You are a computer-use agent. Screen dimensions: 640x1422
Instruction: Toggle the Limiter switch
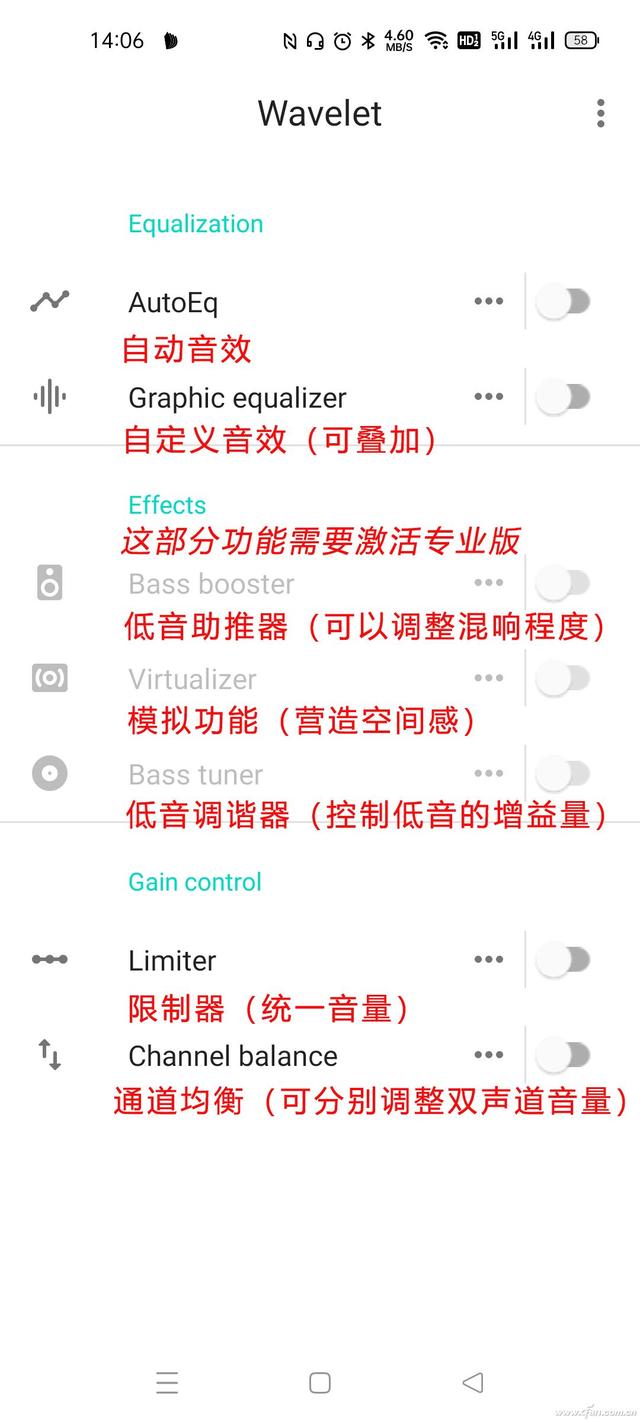click(564, 960)
